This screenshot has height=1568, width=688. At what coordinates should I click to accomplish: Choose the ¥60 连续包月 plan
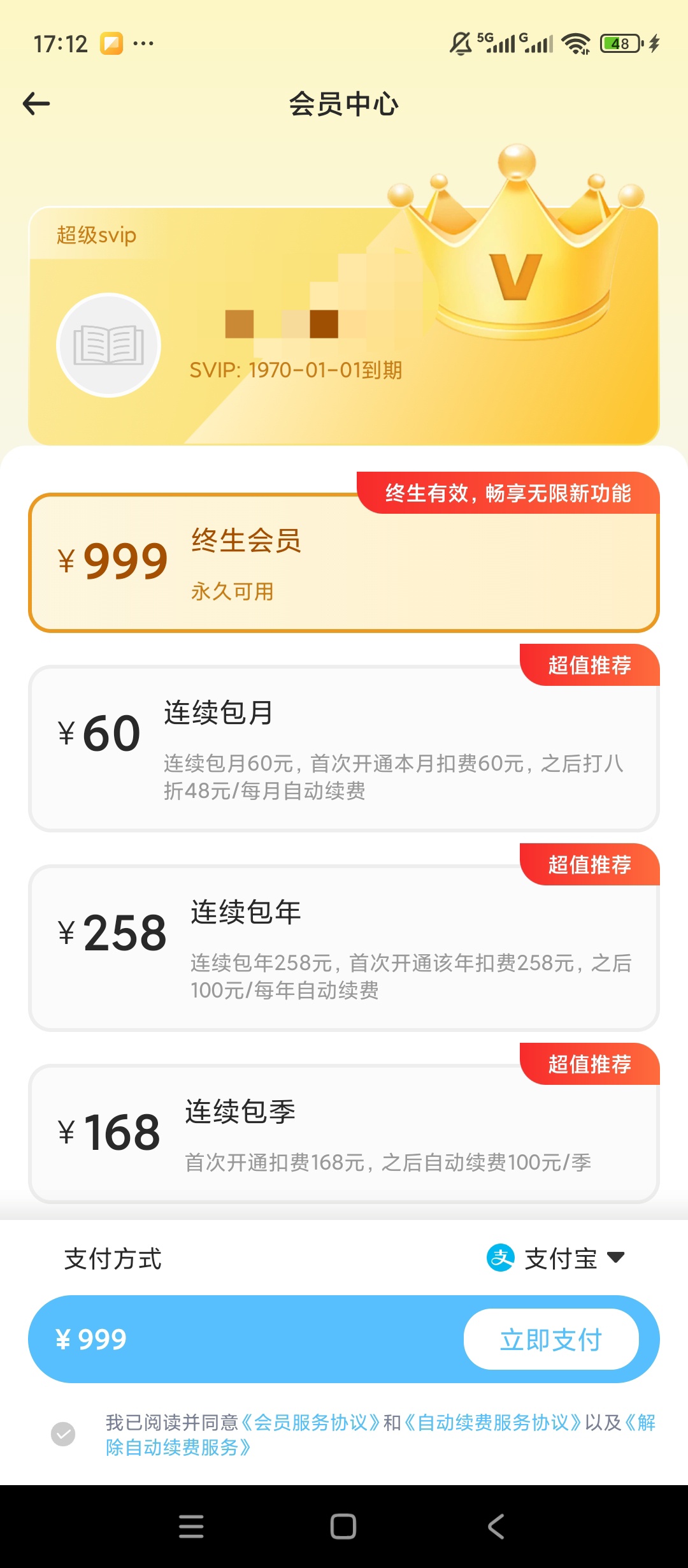344,748
